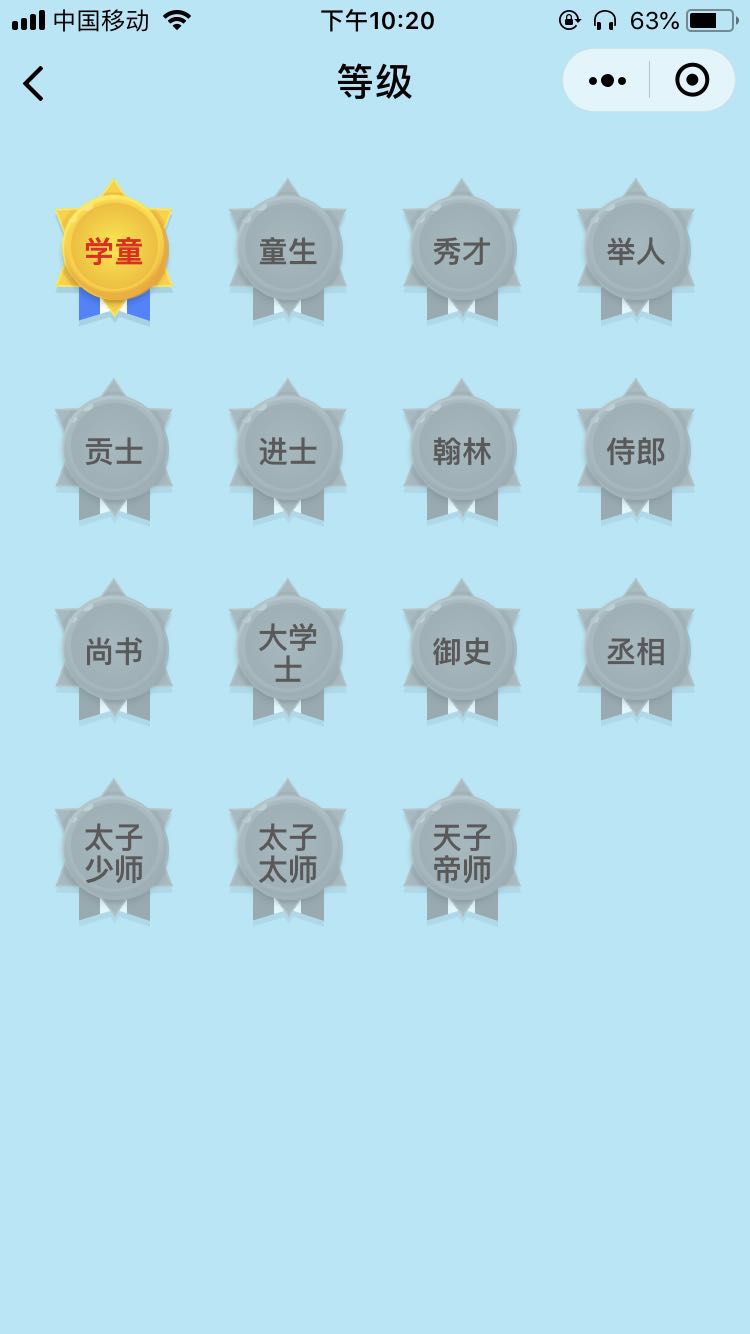Tap the 童生 level badge

tap(288, 250)
